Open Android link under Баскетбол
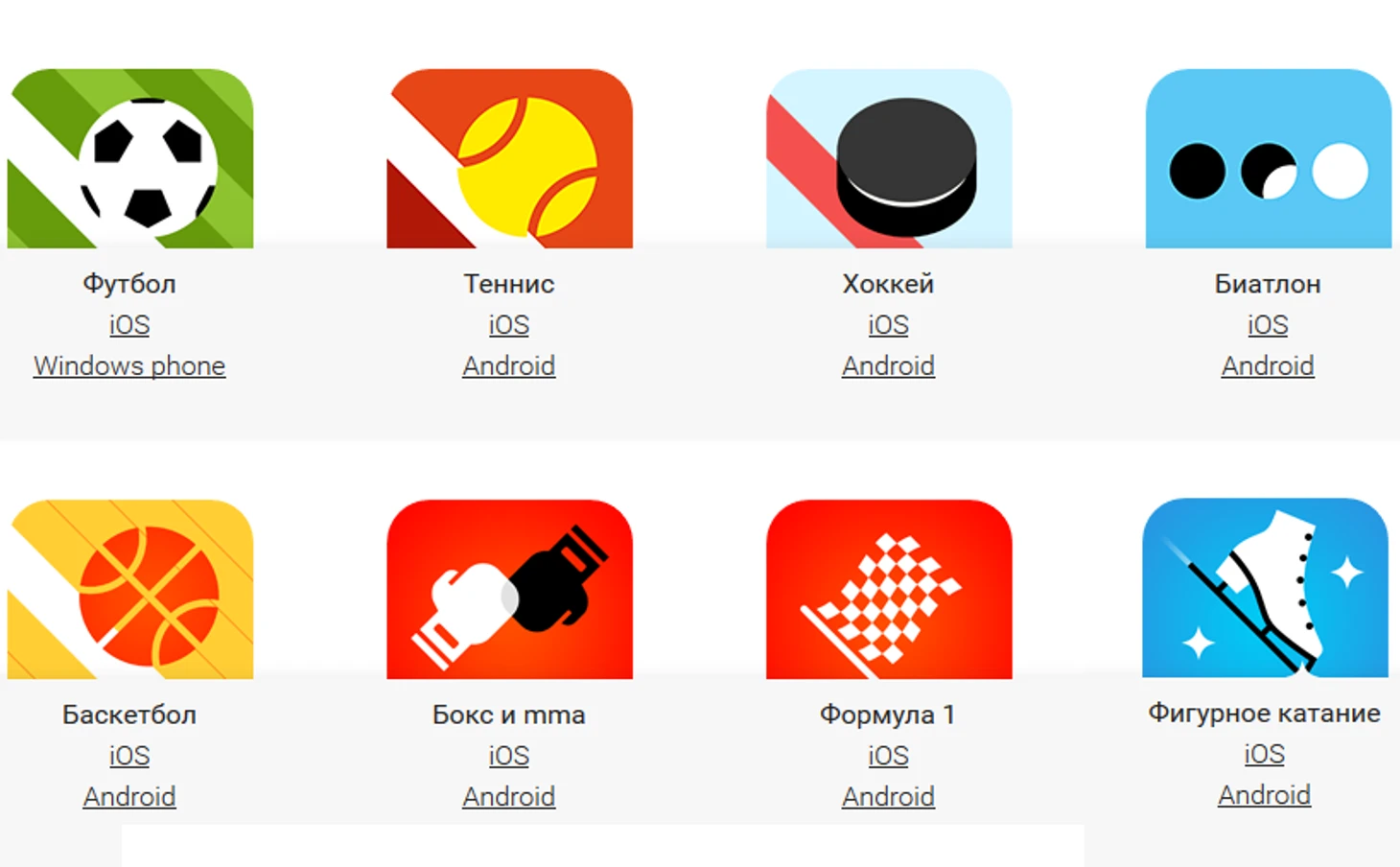The height and width of the screenshot is (867, 1400). click(129, 797)
